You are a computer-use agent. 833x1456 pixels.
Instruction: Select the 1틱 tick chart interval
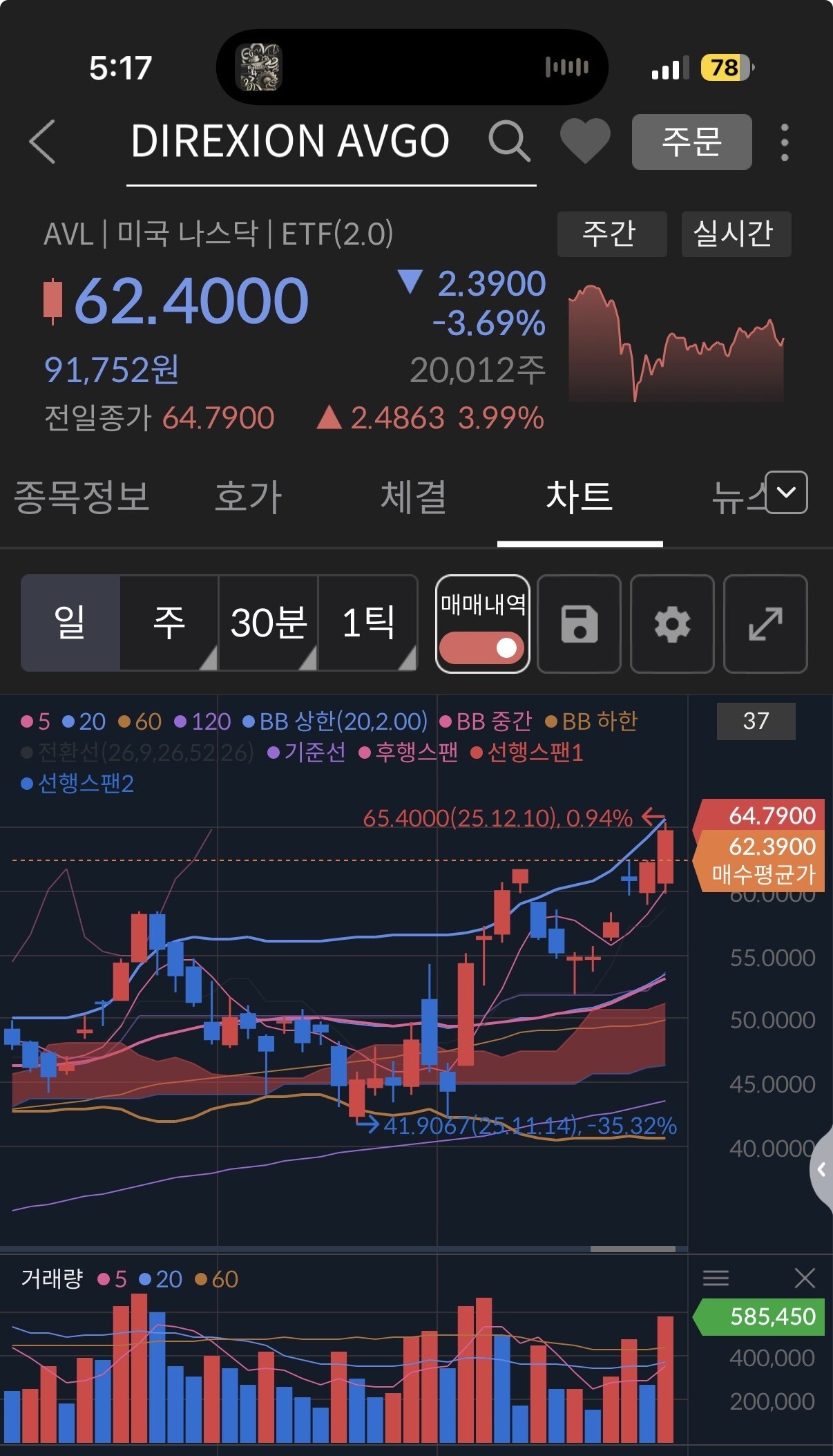click(x=367, y=623)
